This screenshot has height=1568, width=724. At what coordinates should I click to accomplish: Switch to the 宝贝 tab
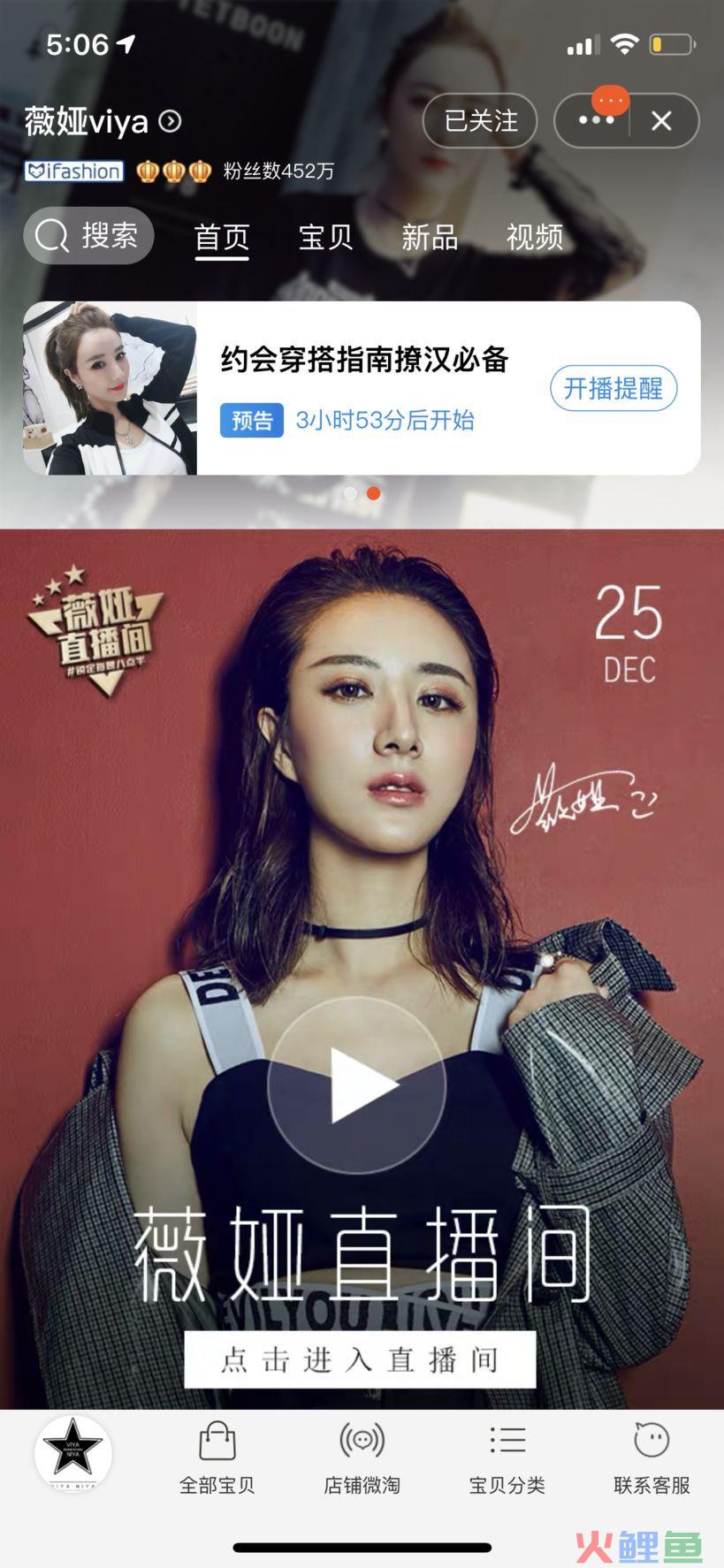325,237
